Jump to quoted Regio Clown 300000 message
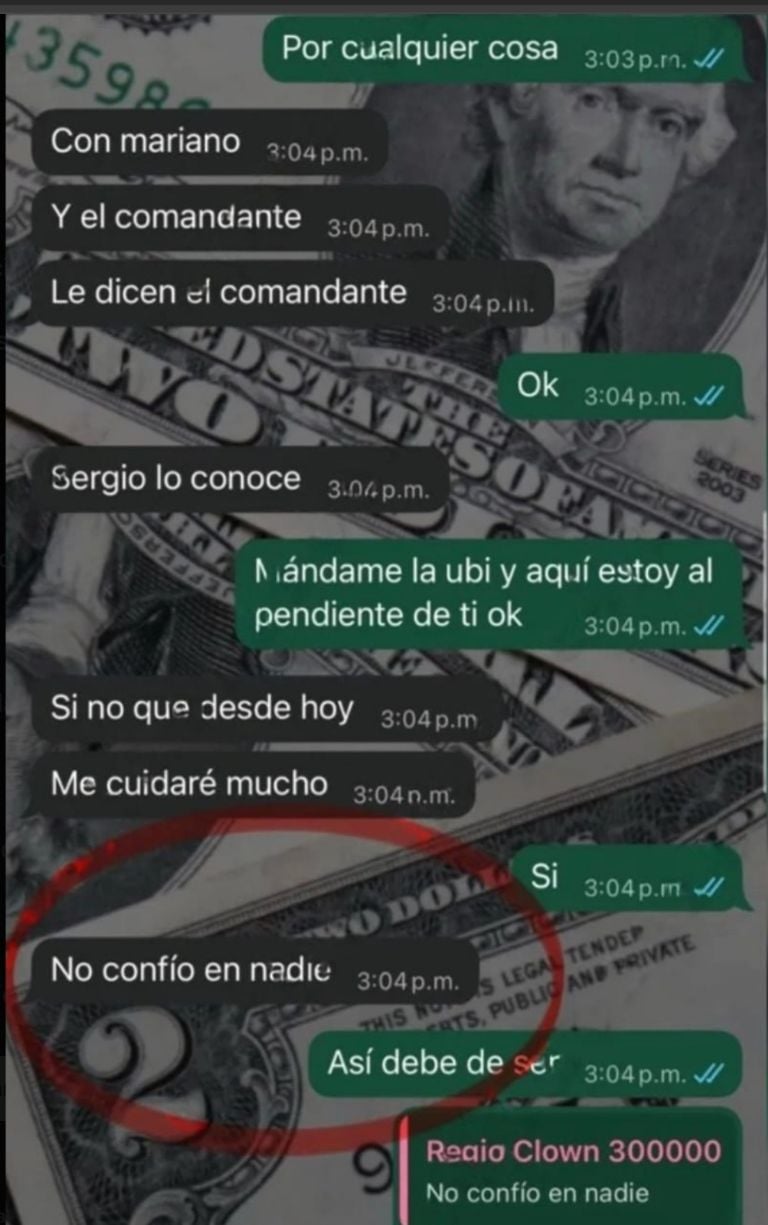This screenshot has height=1225, width=768. click(572, 1170)
